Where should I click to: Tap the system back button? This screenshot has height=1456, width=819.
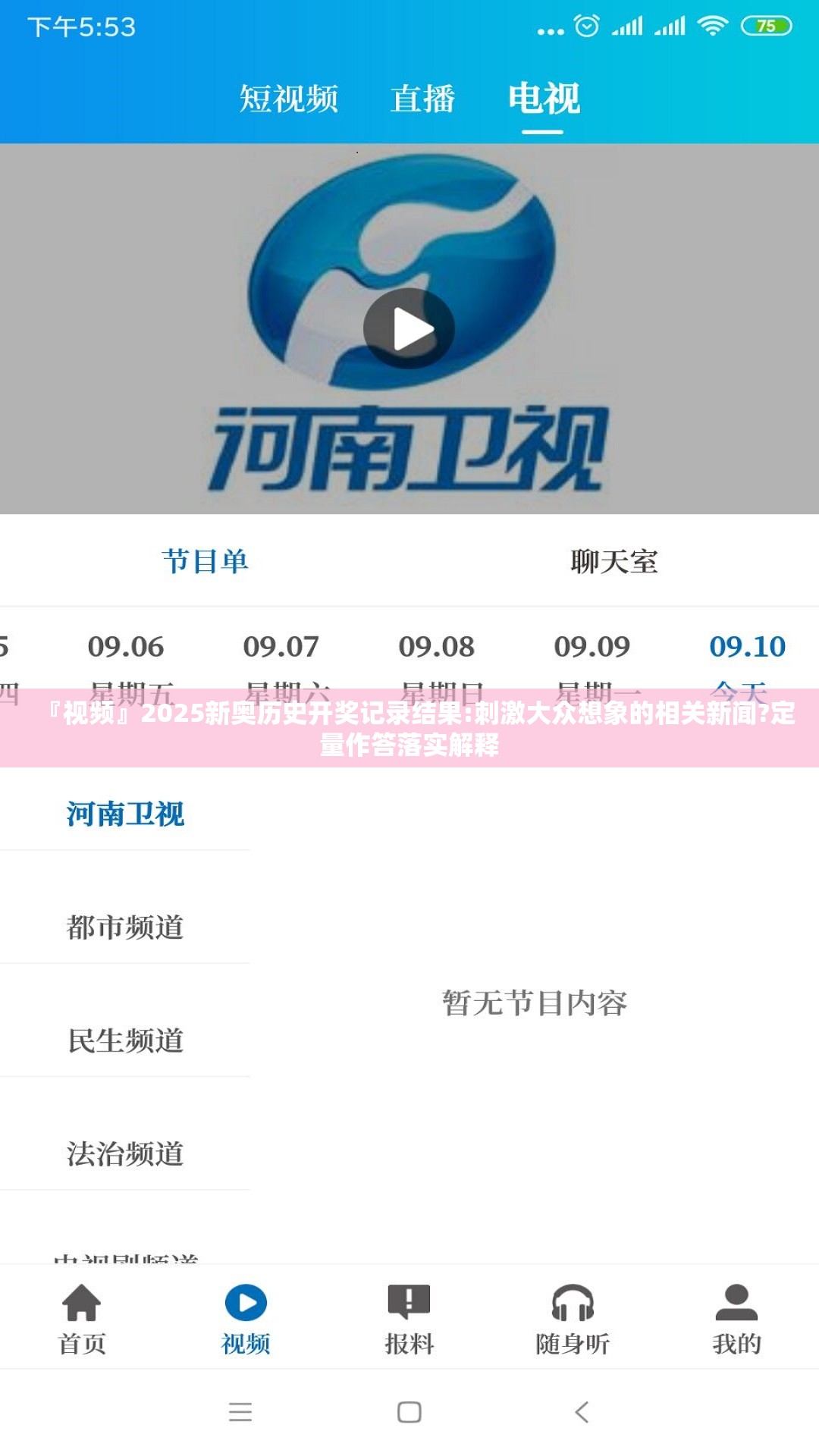click(x=582, y=1412)
